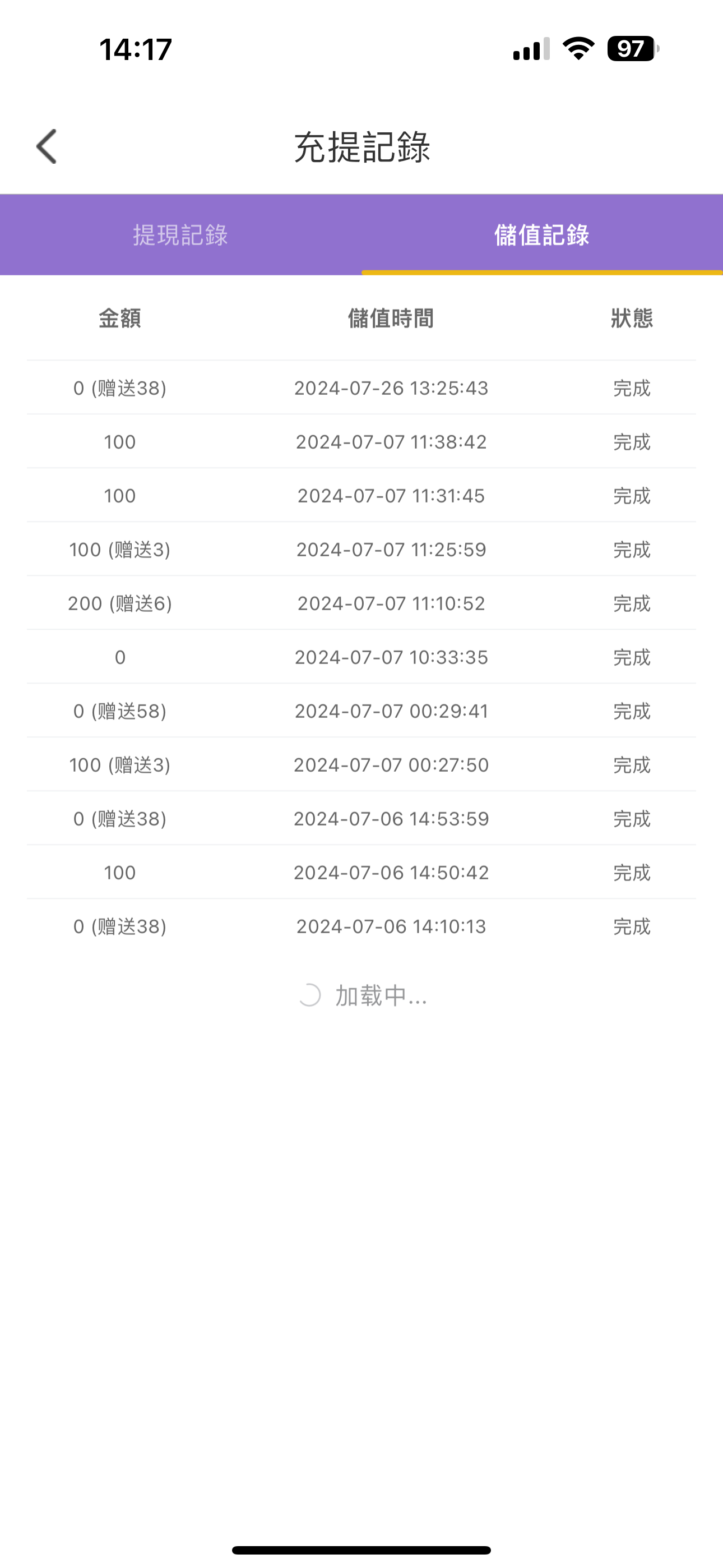
Task: Tap the back arrow to exit 充提記錄
Action: (x=45, y=147)
